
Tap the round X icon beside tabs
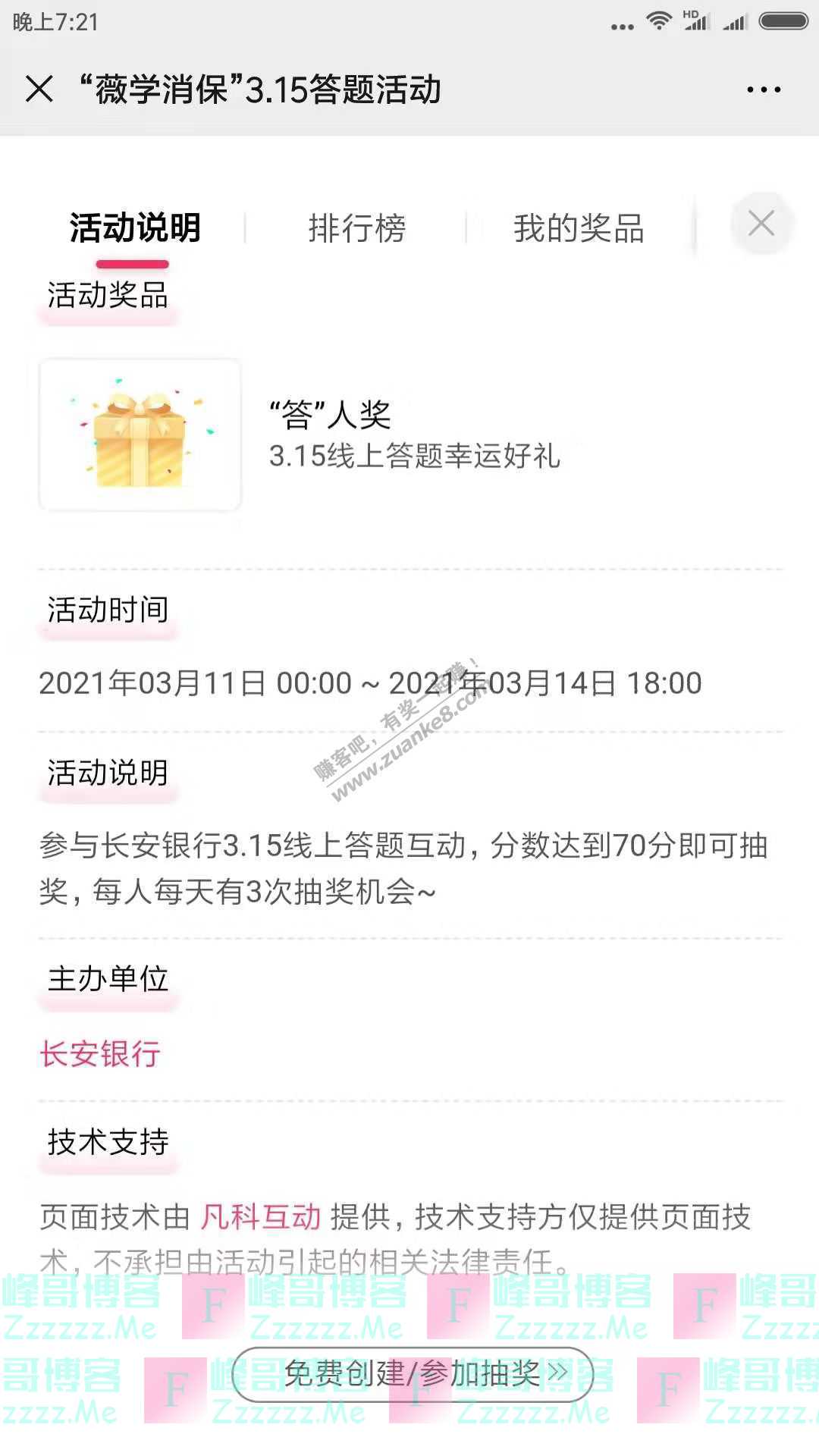coord(761,224)
